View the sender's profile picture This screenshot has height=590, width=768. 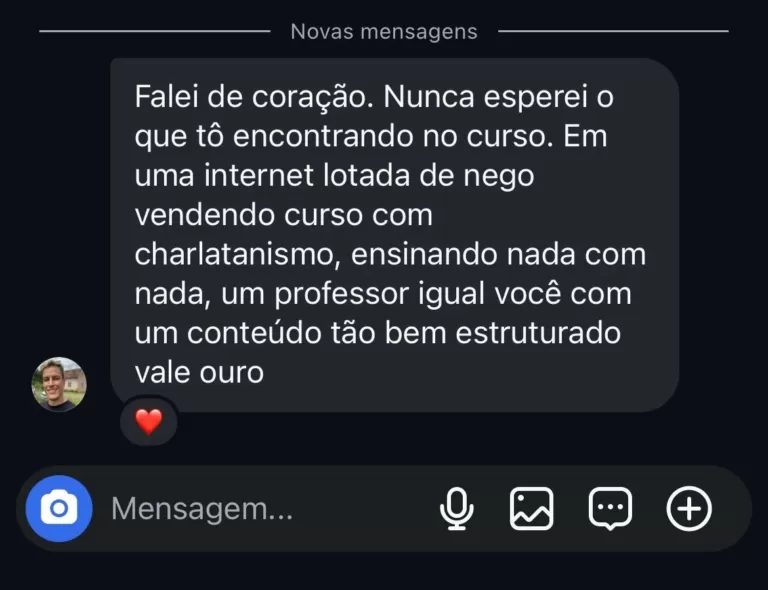coord(59,384)
